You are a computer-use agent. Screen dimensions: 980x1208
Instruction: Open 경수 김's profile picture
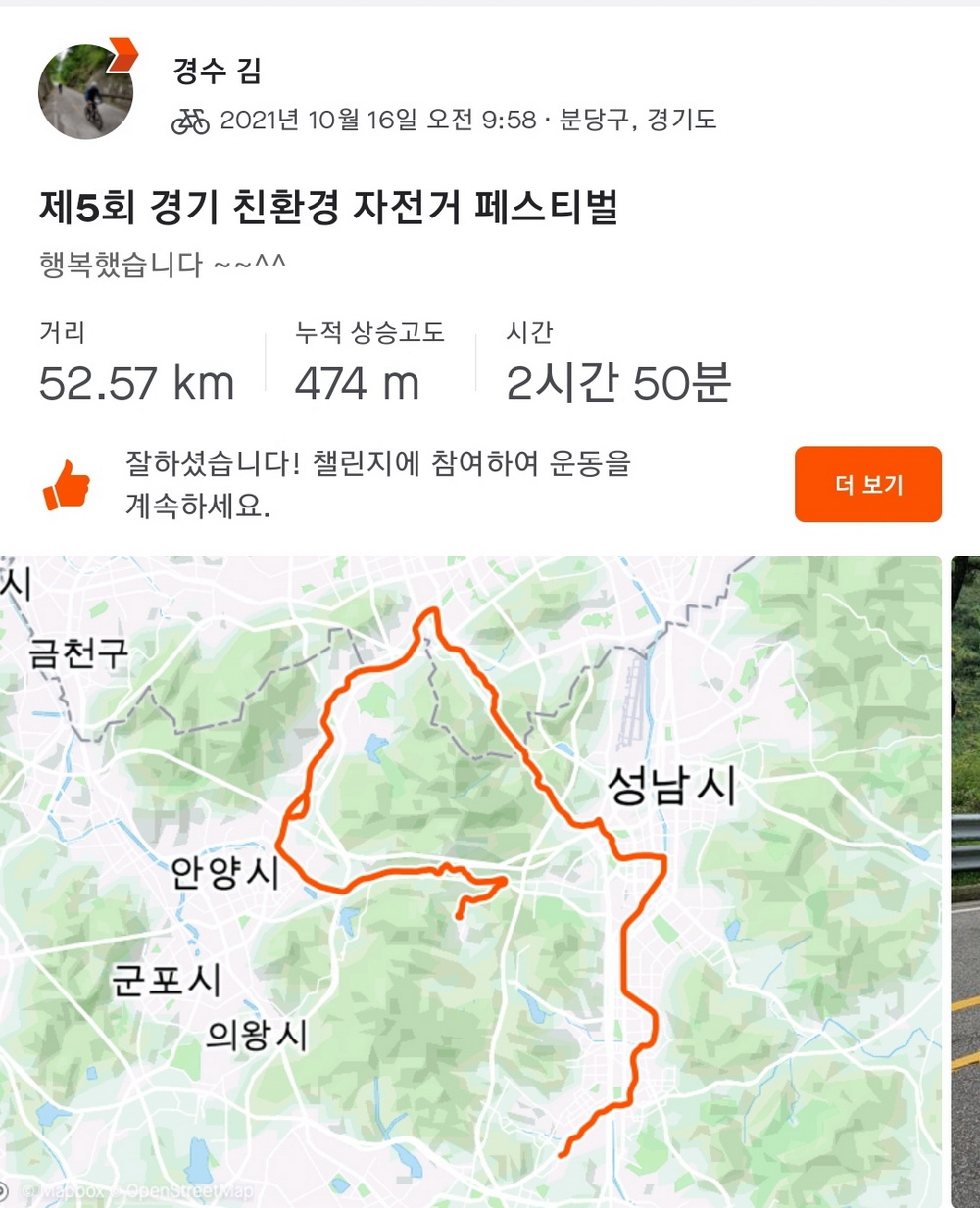[x=85, y=91]
